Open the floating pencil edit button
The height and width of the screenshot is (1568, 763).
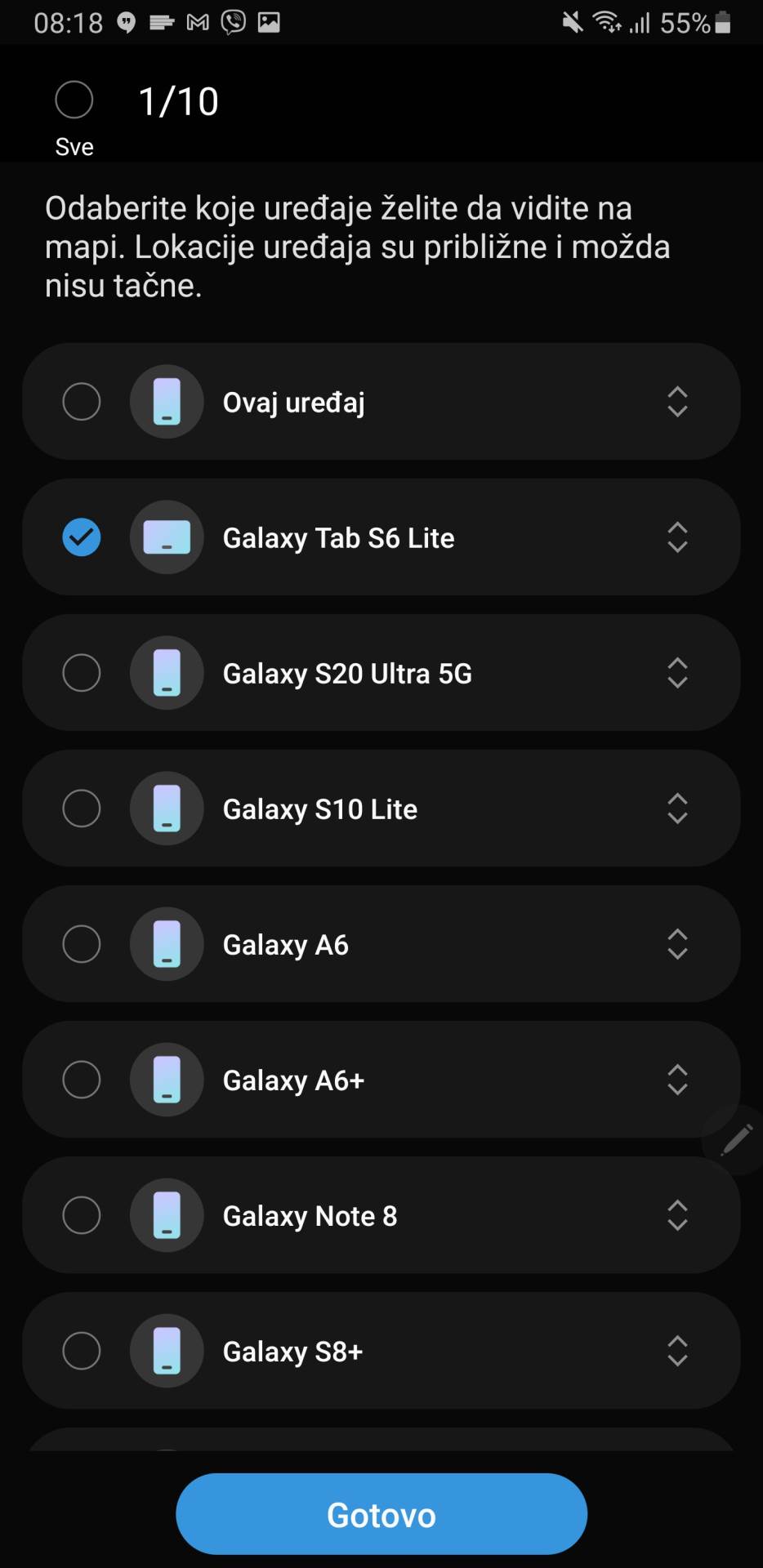[x=736, y=1140]
